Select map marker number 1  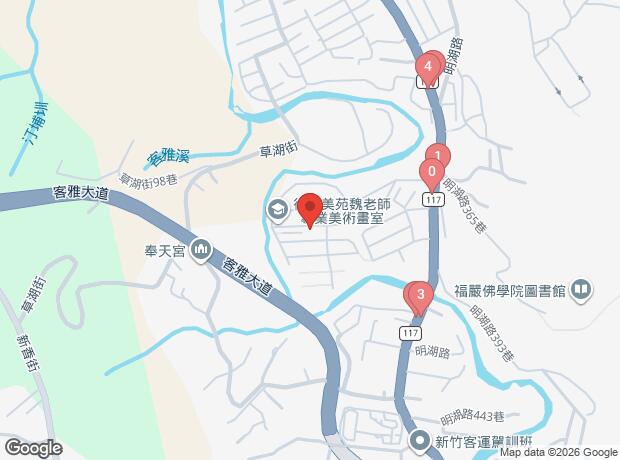437,156
